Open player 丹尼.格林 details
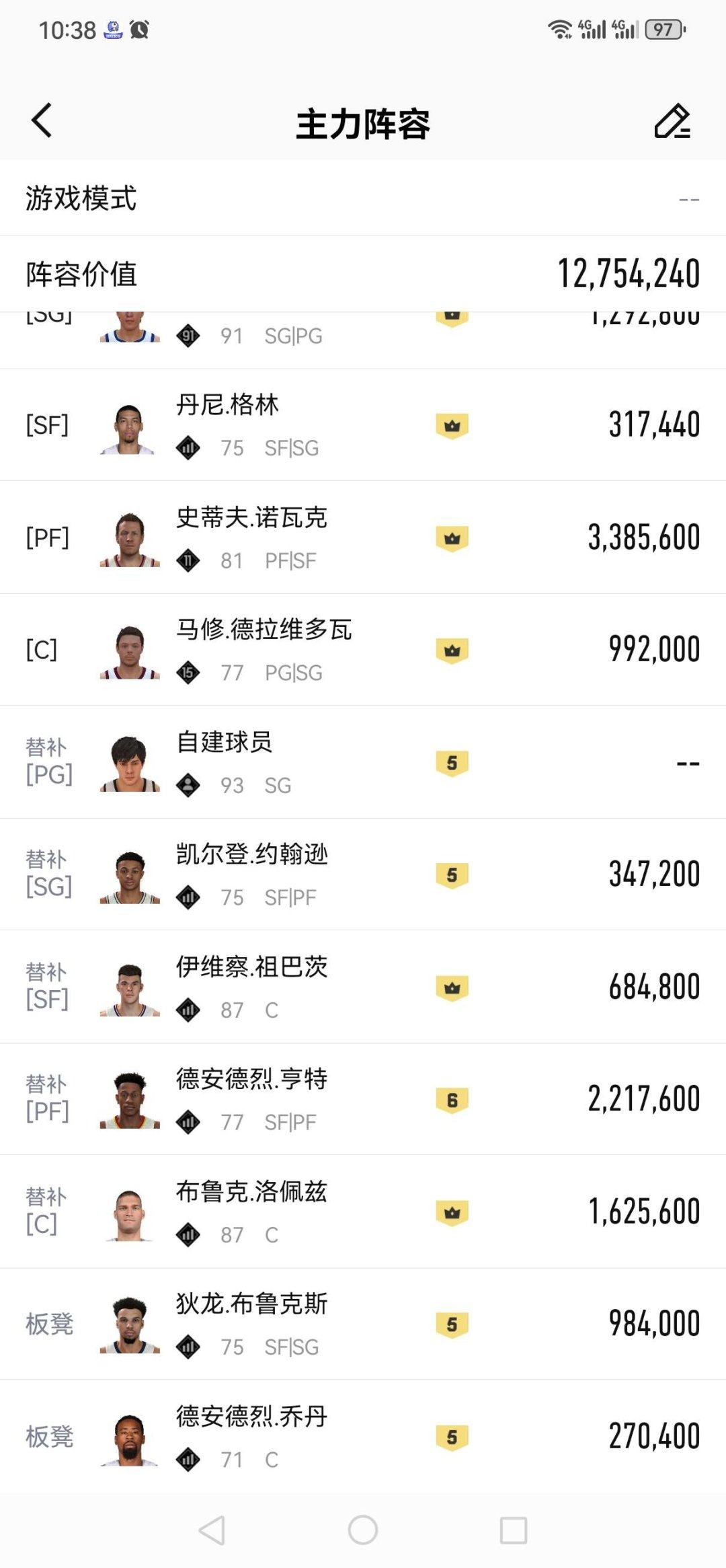The width and height of the screenshot is (726, 1568). [363, 425]
